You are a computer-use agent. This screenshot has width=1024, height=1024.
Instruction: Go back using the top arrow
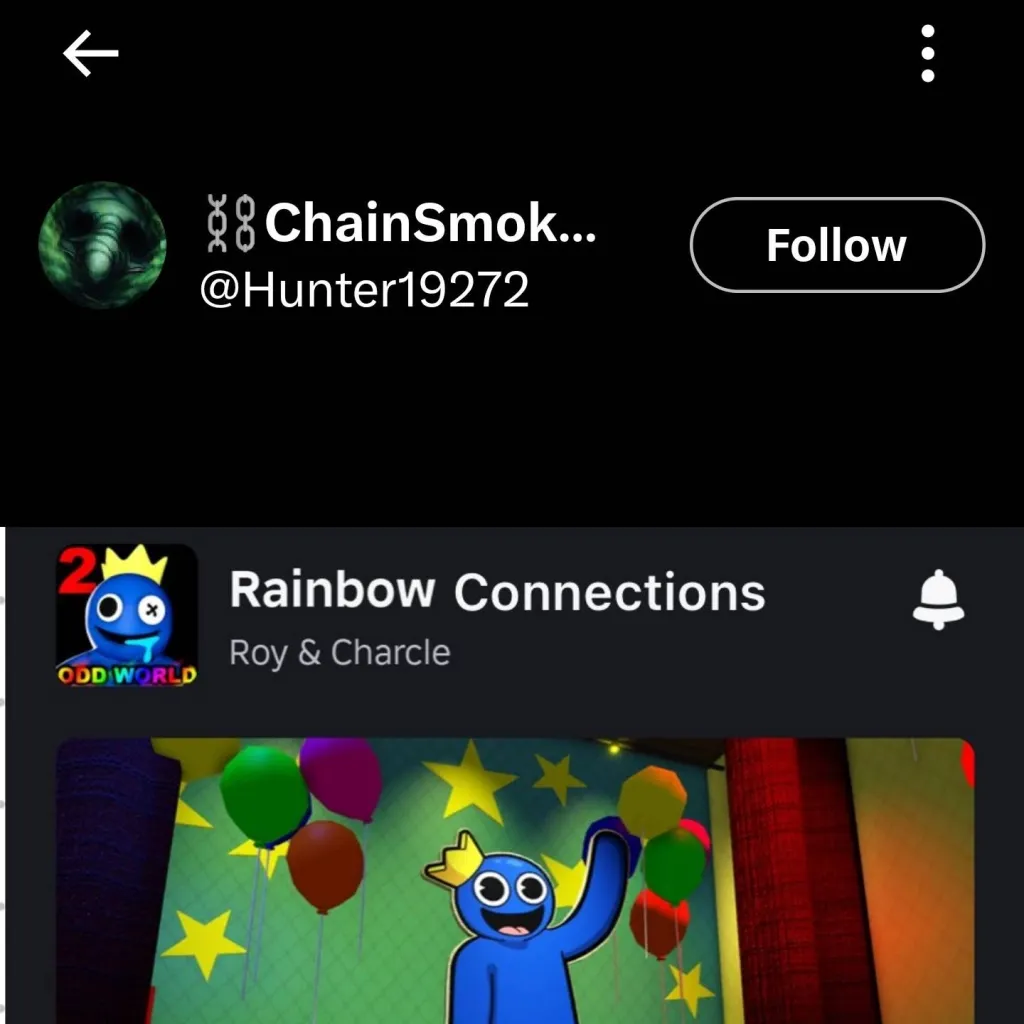click(91, 53)
